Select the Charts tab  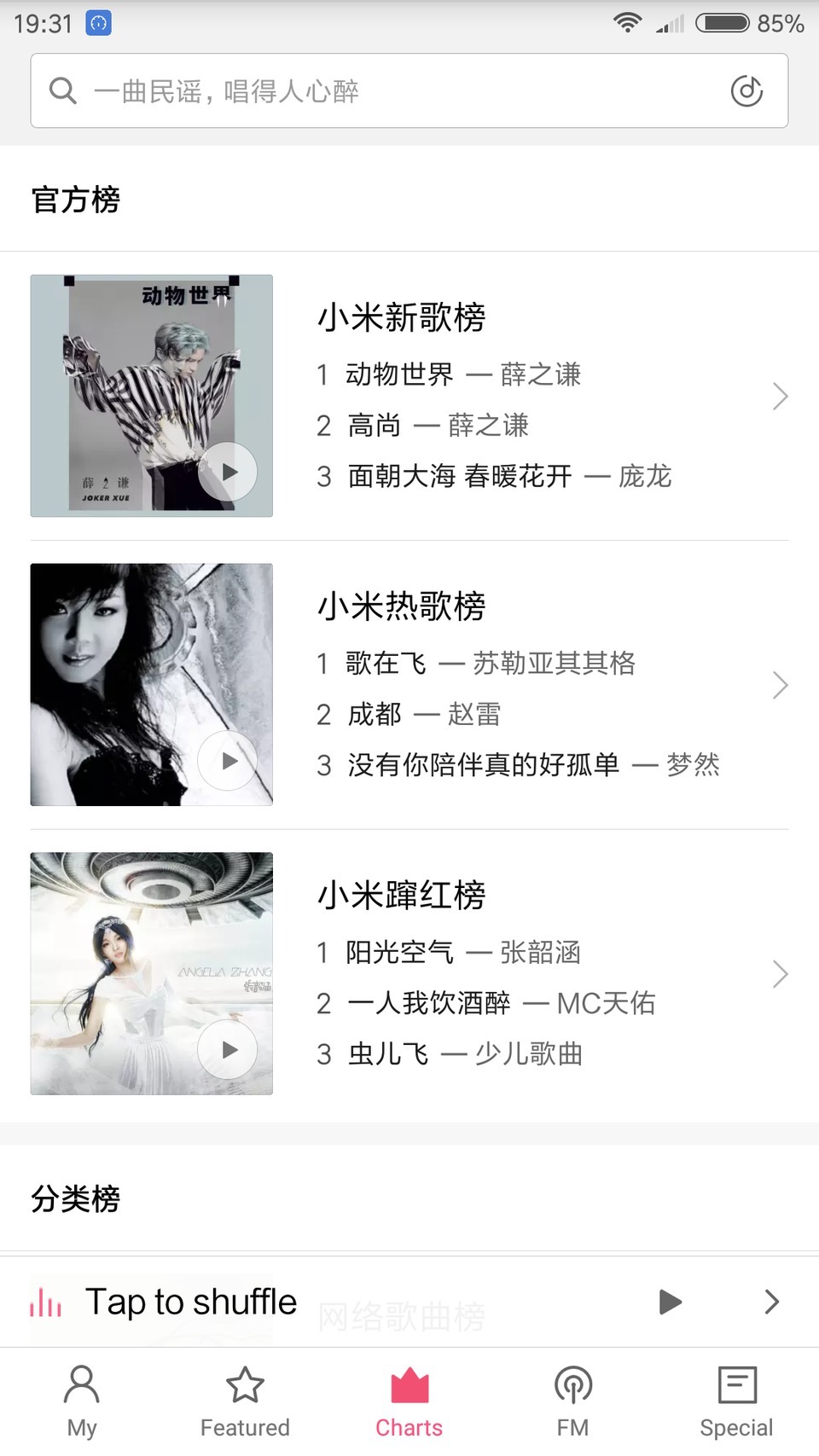[x=409, y=1401]
